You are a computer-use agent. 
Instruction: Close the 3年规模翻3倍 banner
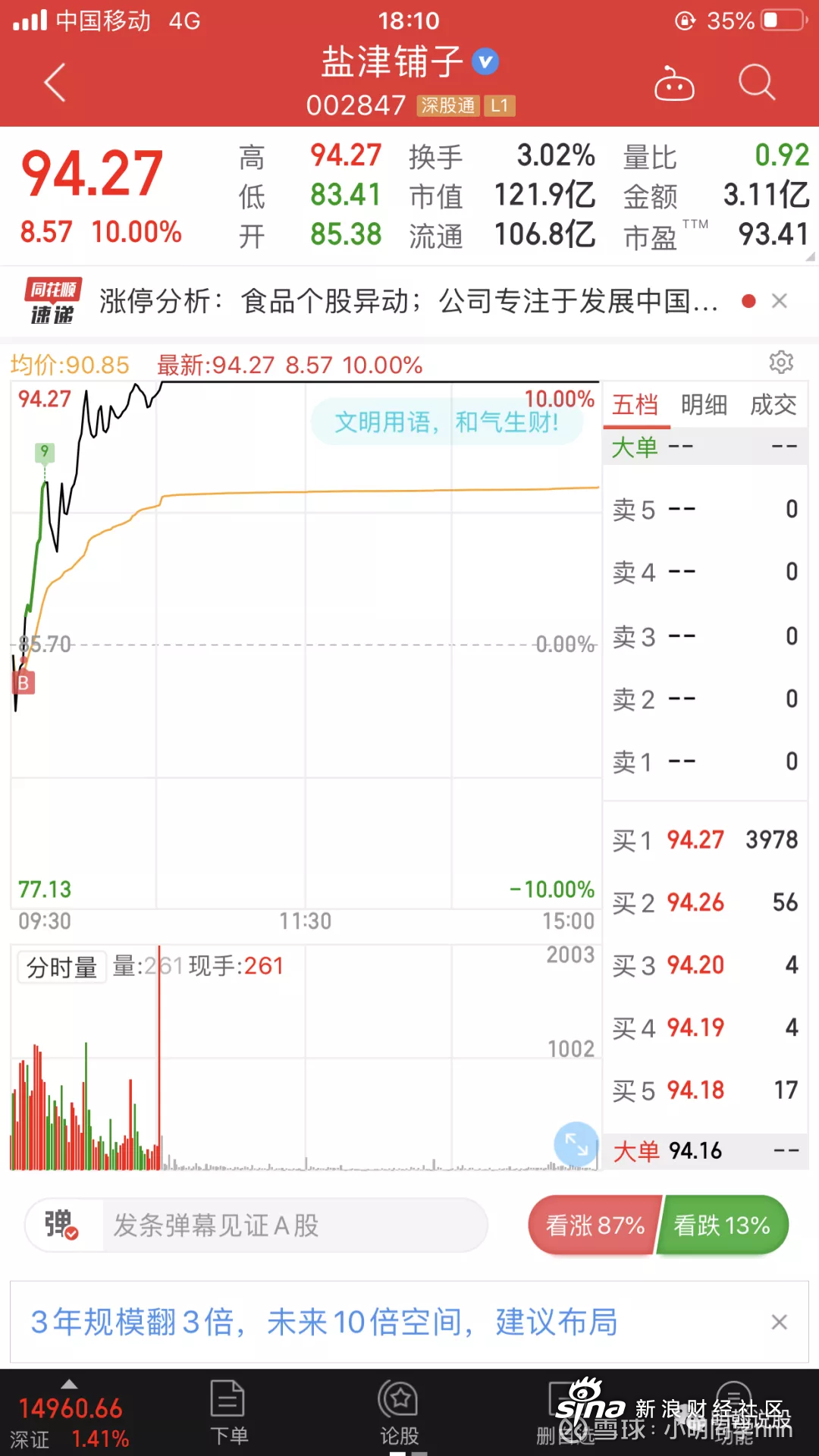(x=779, y=1323)
